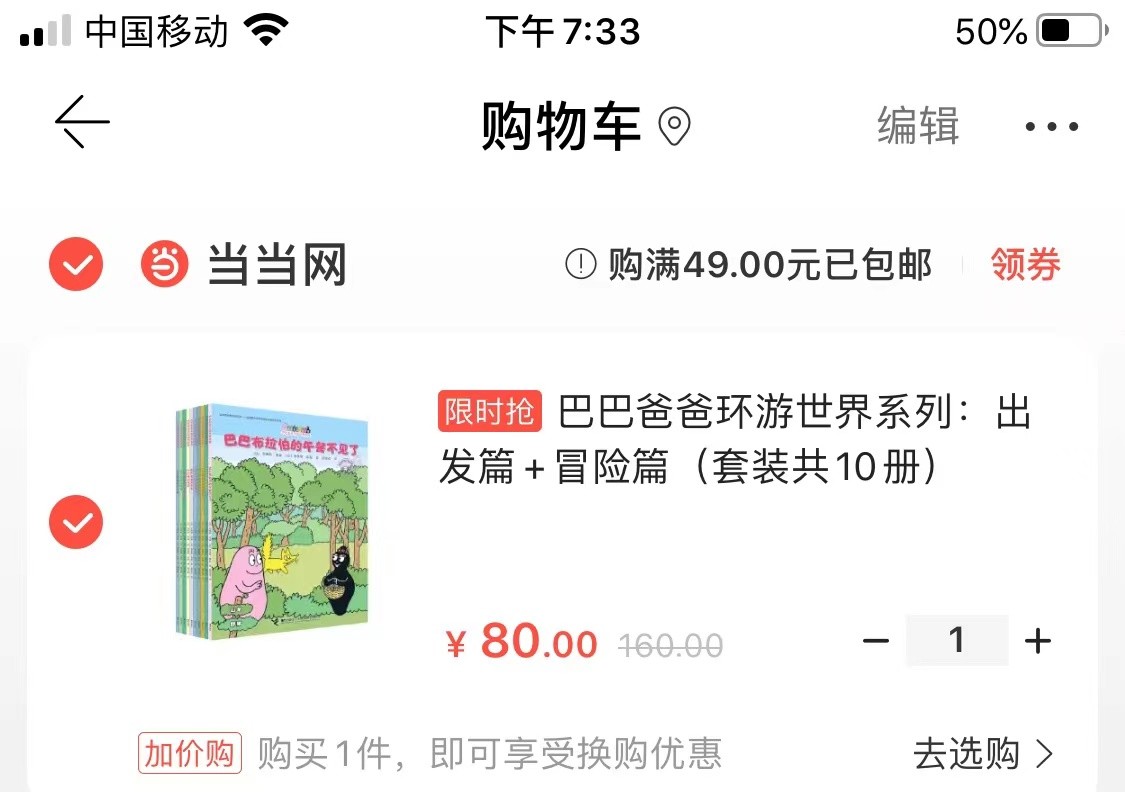Open the delivery location pin icon
This screenshot has width=1125, height=792.
coord(675,127)
